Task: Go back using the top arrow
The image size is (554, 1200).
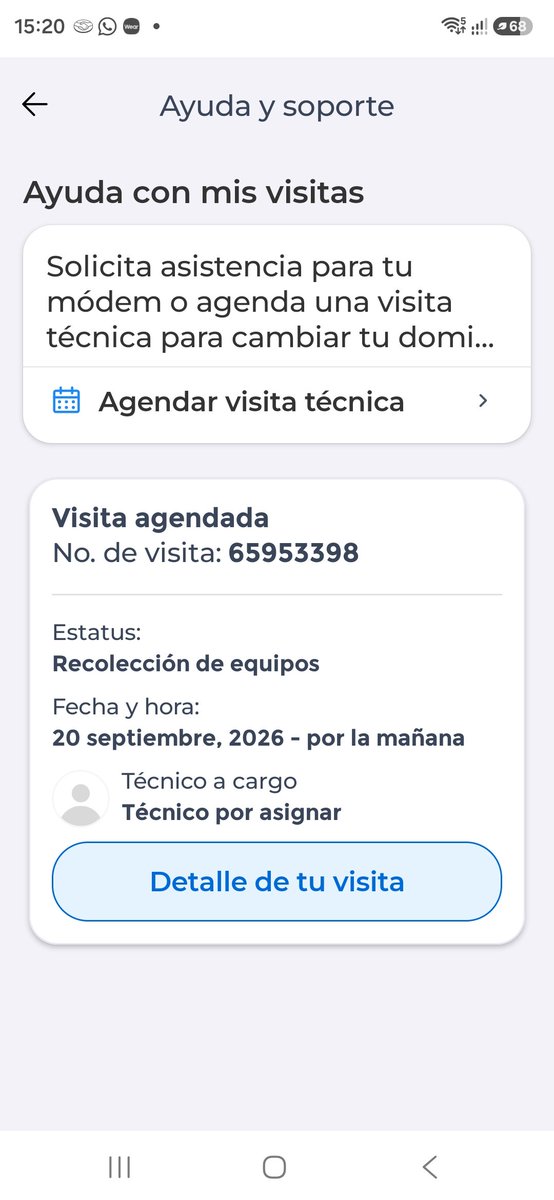Action: tap(35, 105)
